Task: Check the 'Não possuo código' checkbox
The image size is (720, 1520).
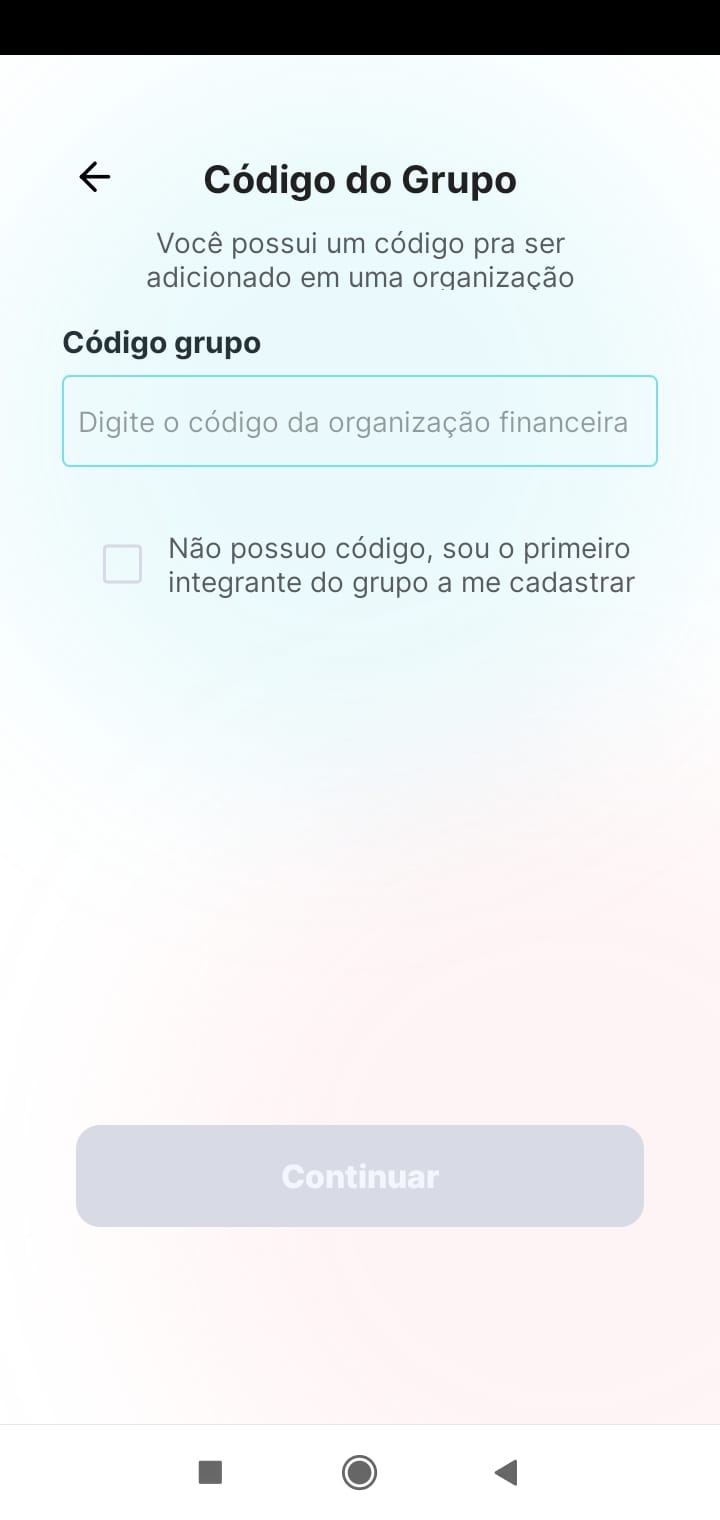Action: tap(123, 564)
